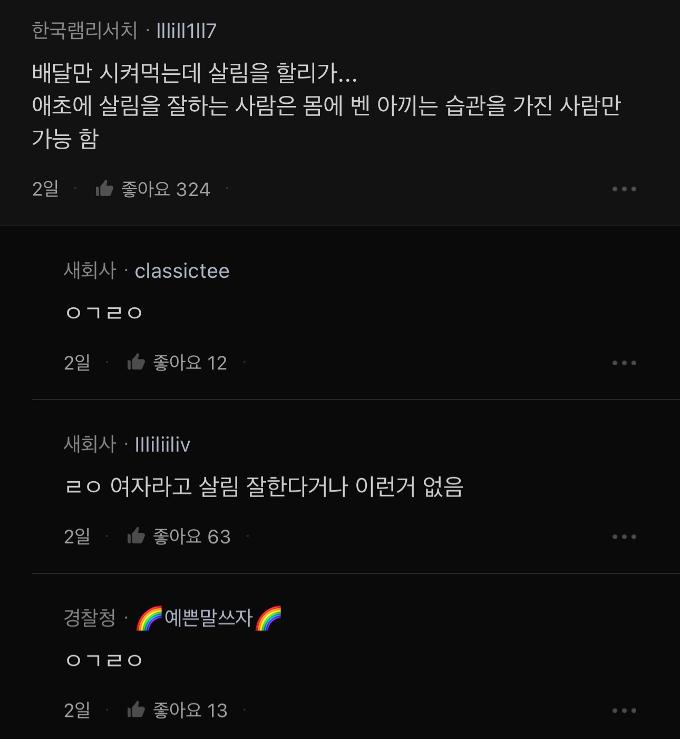Like the 한국램리서치 comment with 324 likes
Image resolution: width=680 pixels, height=739 pixels.
click(104, 189)
